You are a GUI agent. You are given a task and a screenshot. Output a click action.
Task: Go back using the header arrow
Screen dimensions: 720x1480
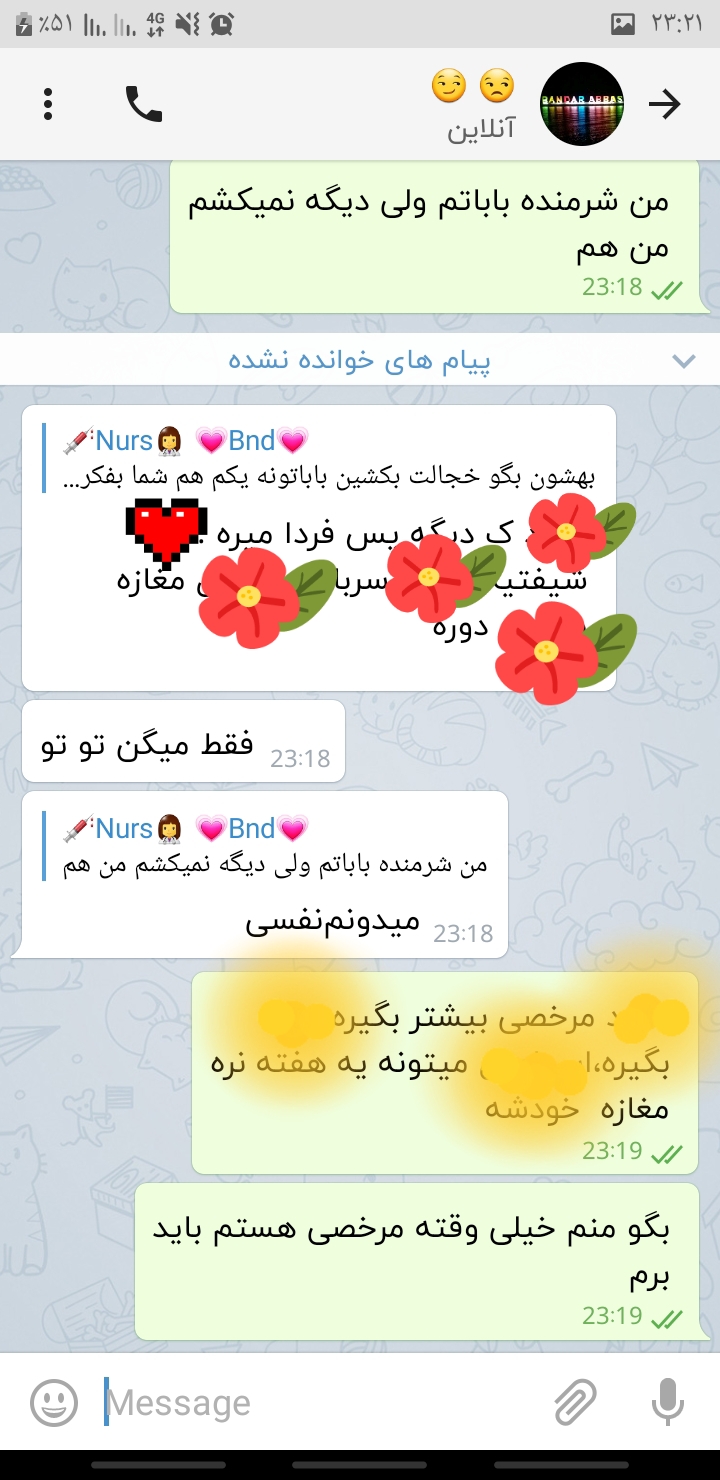click(665, 104)
